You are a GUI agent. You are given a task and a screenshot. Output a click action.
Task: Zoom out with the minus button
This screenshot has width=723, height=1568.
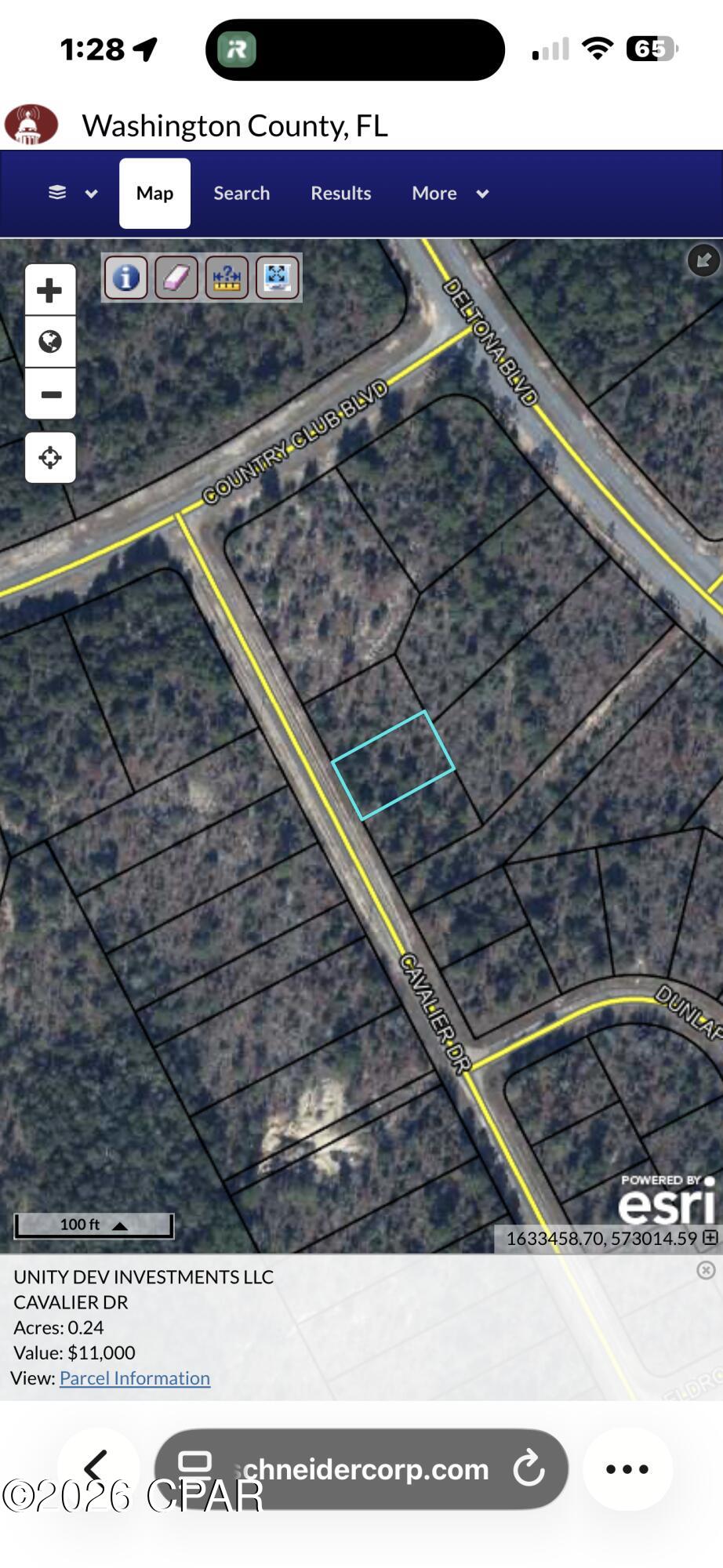(49, 394)
